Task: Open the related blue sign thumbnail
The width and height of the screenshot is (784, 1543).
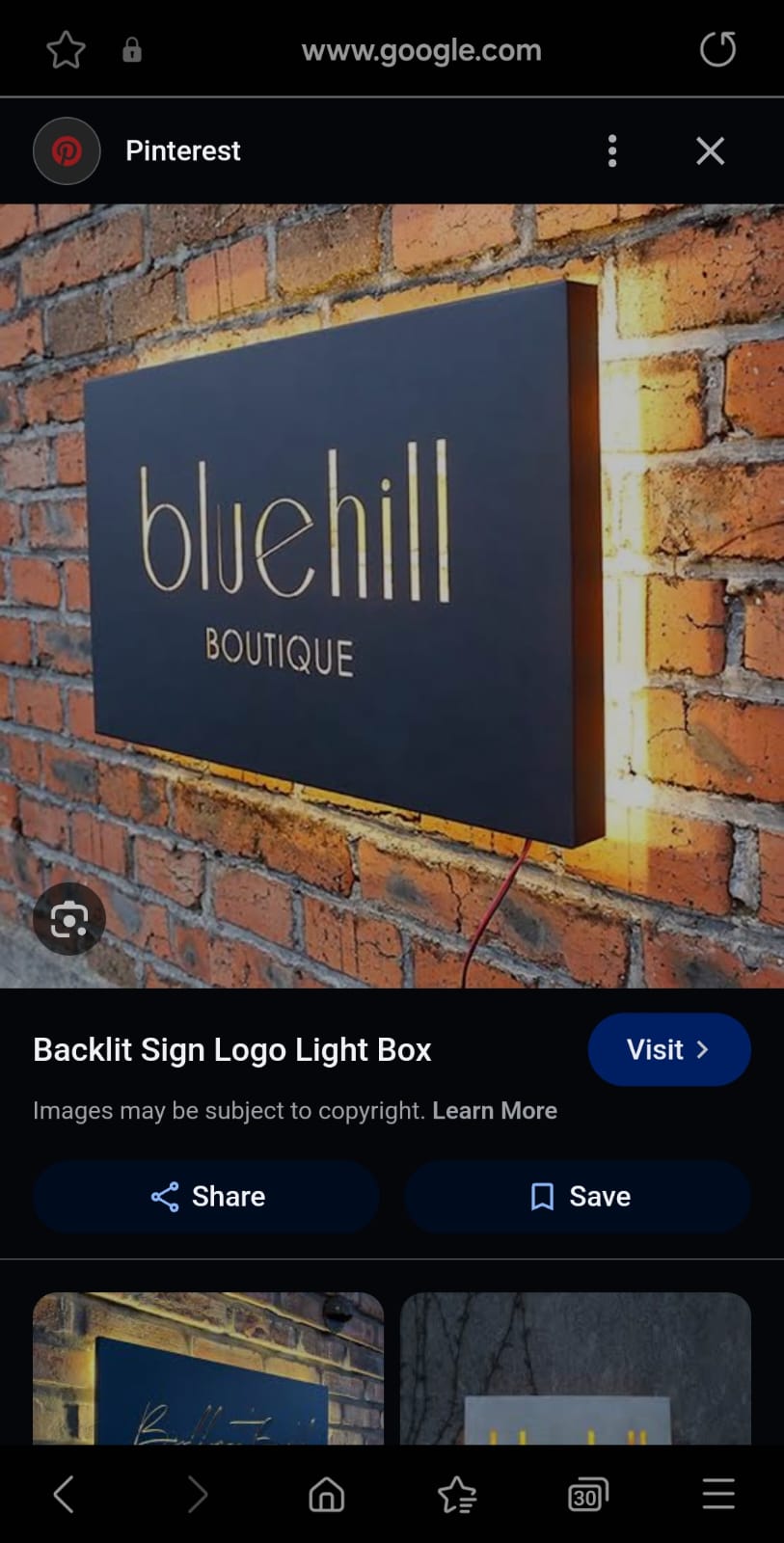Action: pyautogui.click(x=208, y=1368)
